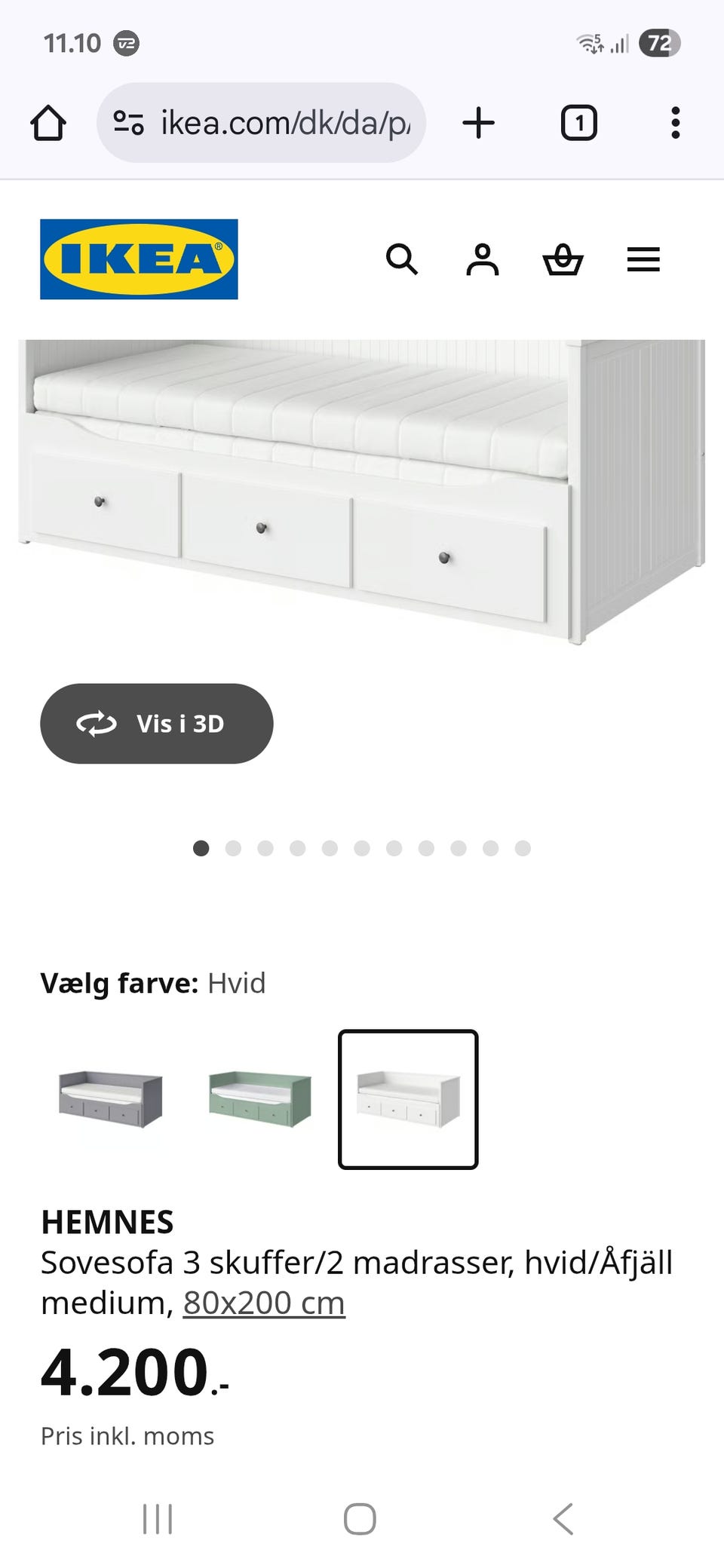Open the search icon on IKEA site

click(x=402, y=259)
